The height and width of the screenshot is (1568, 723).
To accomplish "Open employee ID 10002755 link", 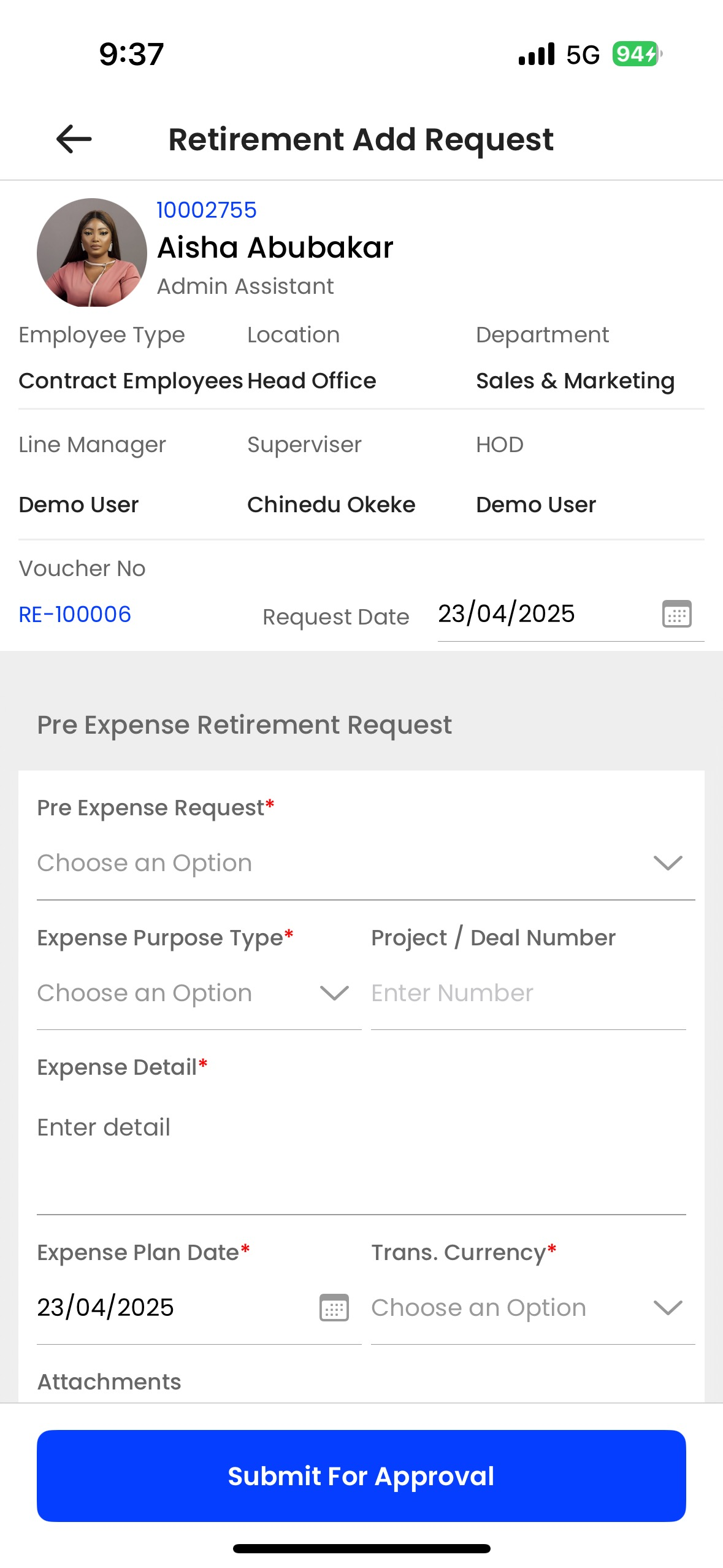I will pyautogui.click(x=207, y=210).
